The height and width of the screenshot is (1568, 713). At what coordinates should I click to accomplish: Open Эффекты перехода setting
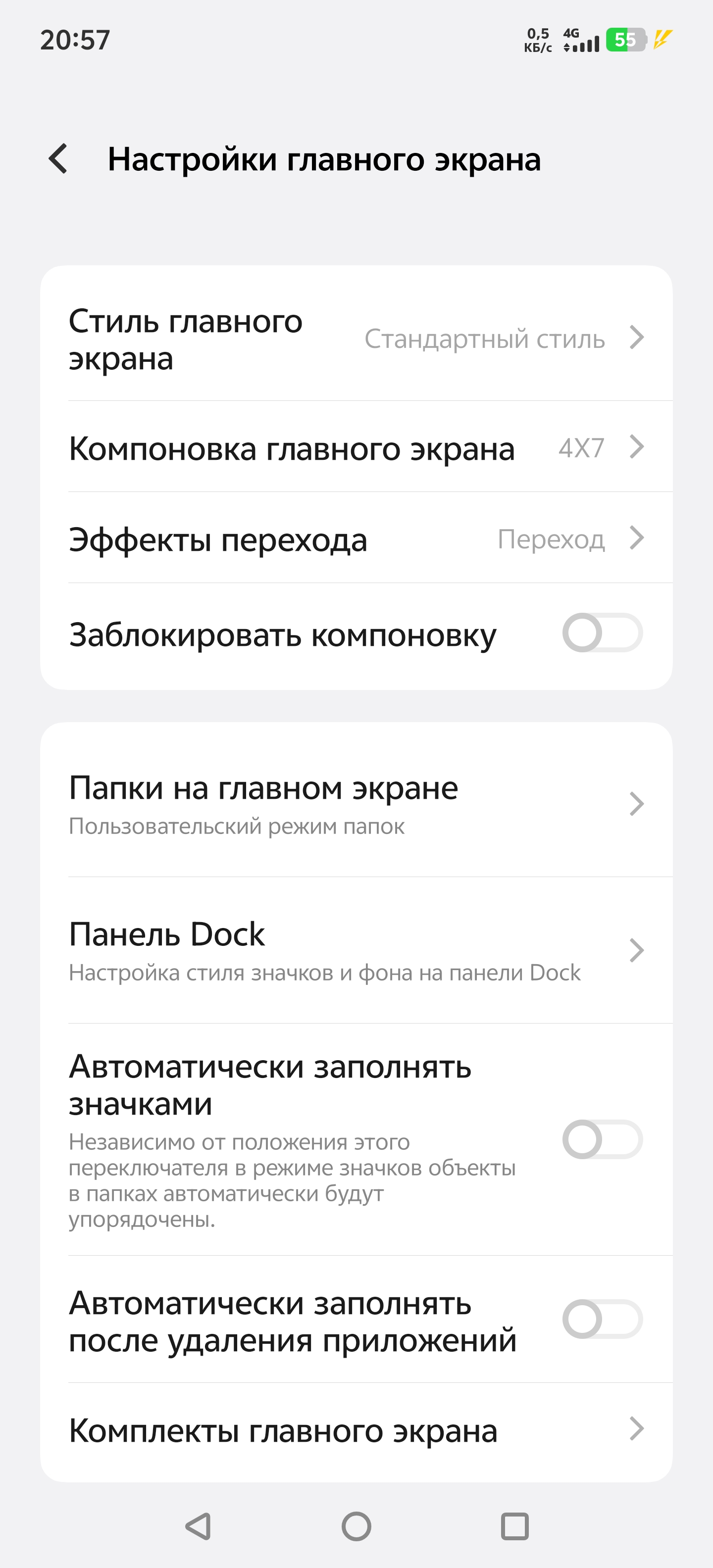[356, 538]
